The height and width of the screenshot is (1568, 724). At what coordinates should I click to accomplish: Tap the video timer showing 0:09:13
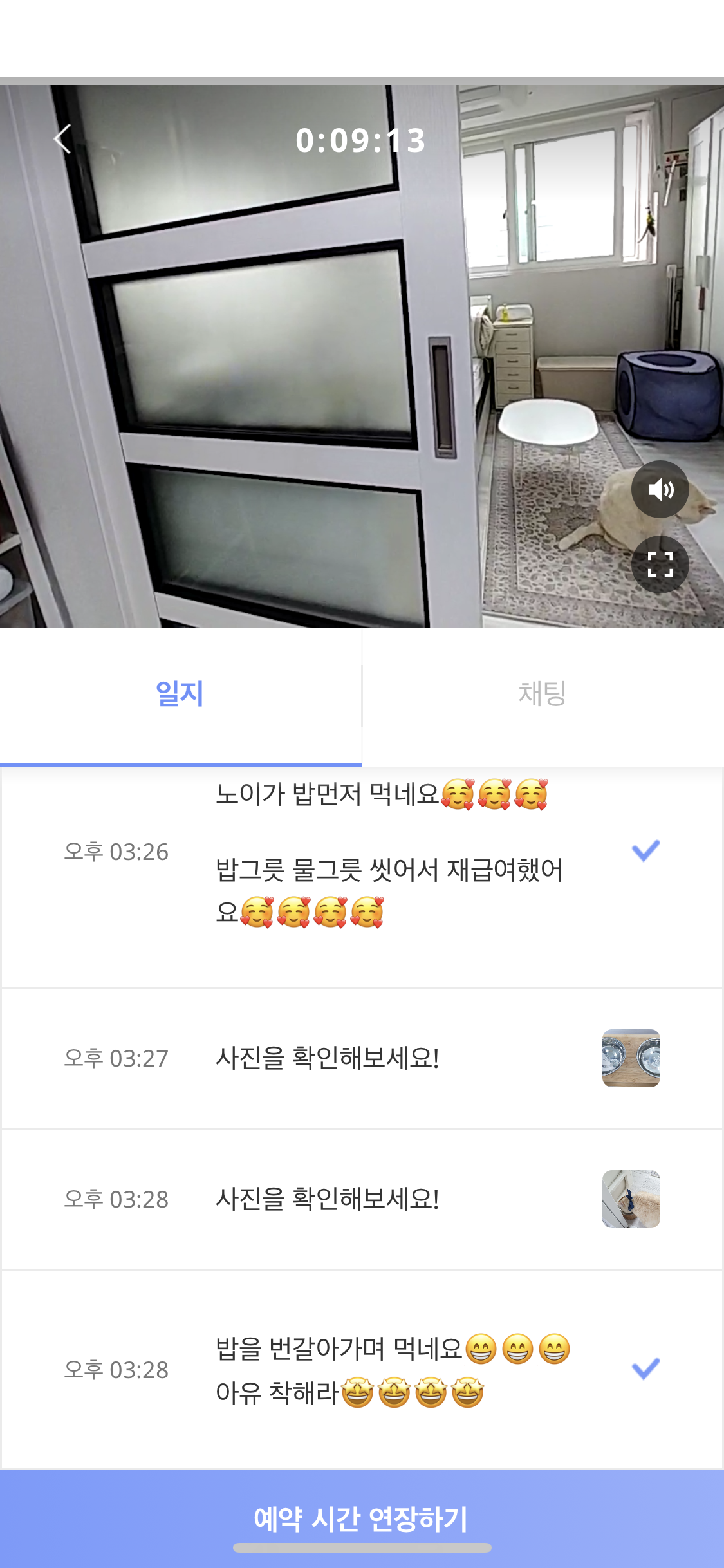pos(362,140)
